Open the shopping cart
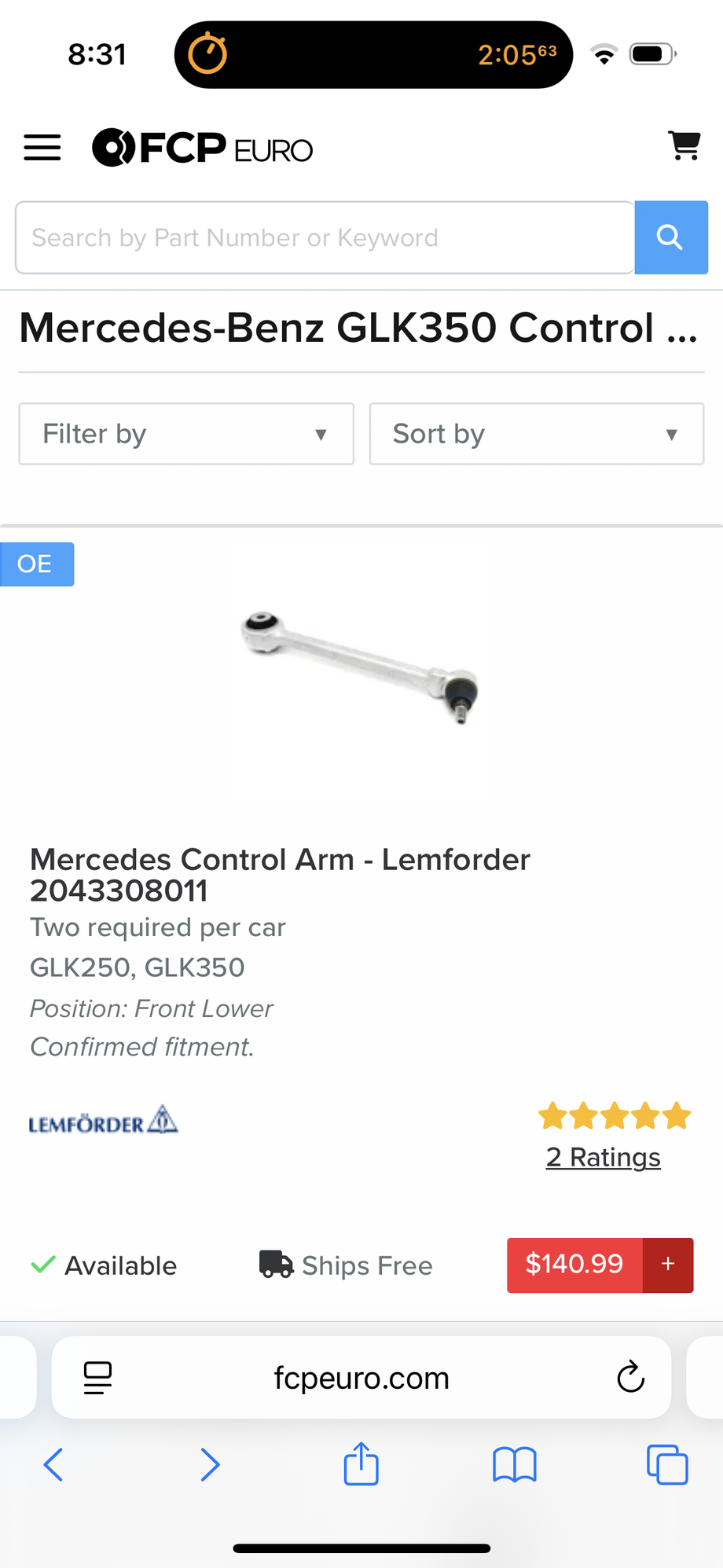 click(684, 145)
